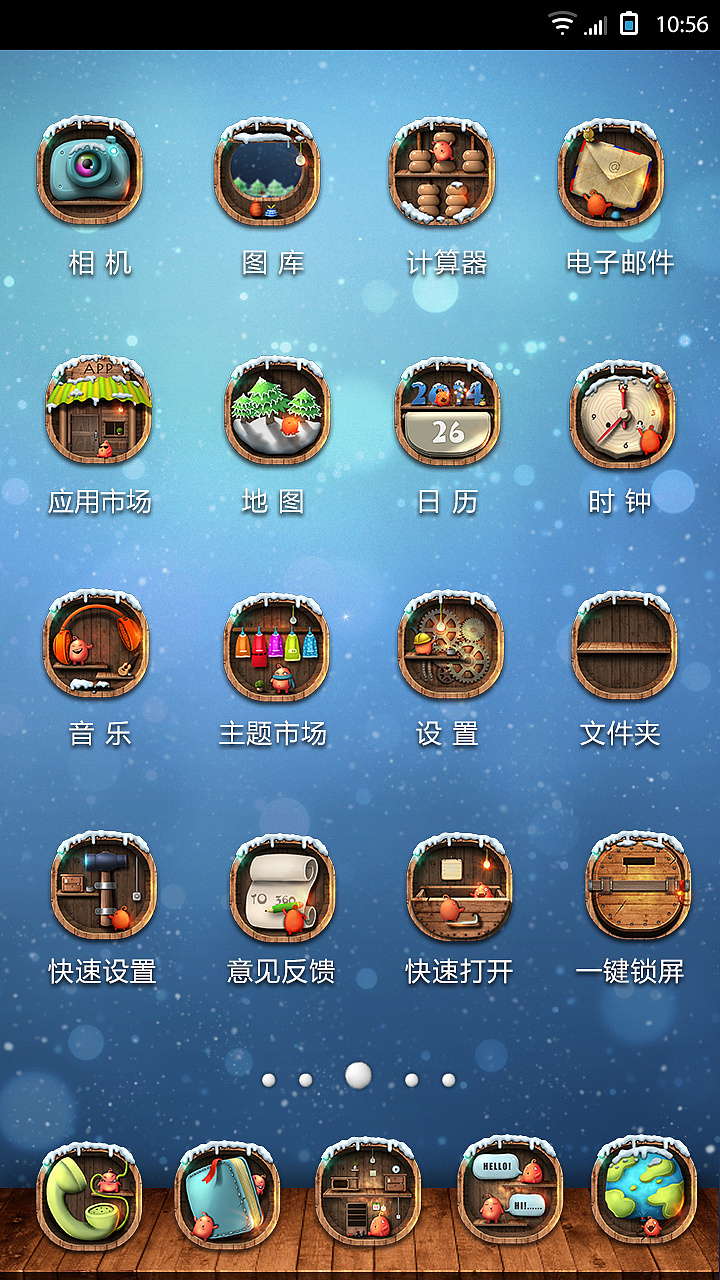Launch the 地图 maps app
The width and height of the screenshot is (720, 1280).
pos(277,410)
